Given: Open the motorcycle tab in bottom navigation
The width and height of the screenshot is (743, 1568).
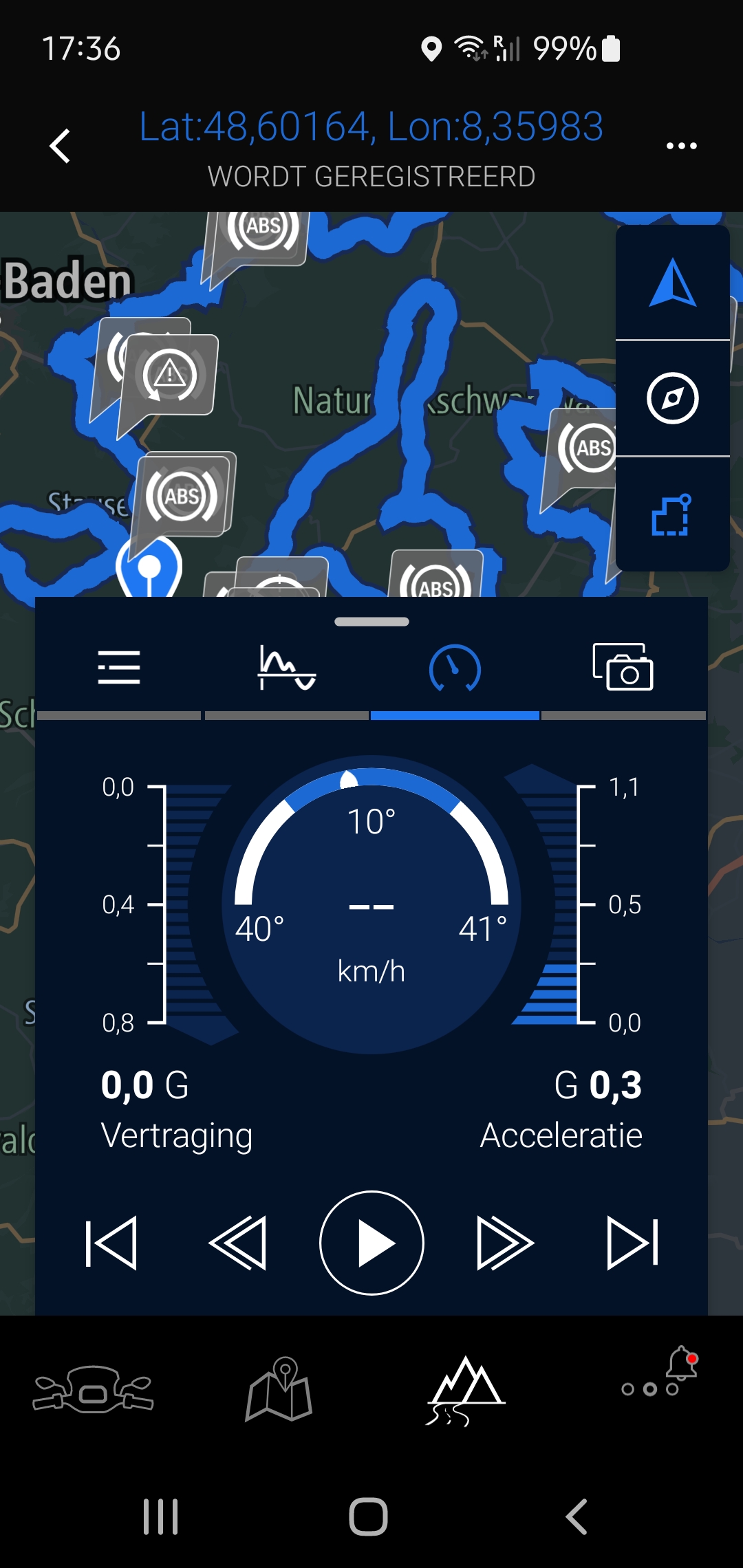Looking at the screenshot, I should click(94, 1389).
